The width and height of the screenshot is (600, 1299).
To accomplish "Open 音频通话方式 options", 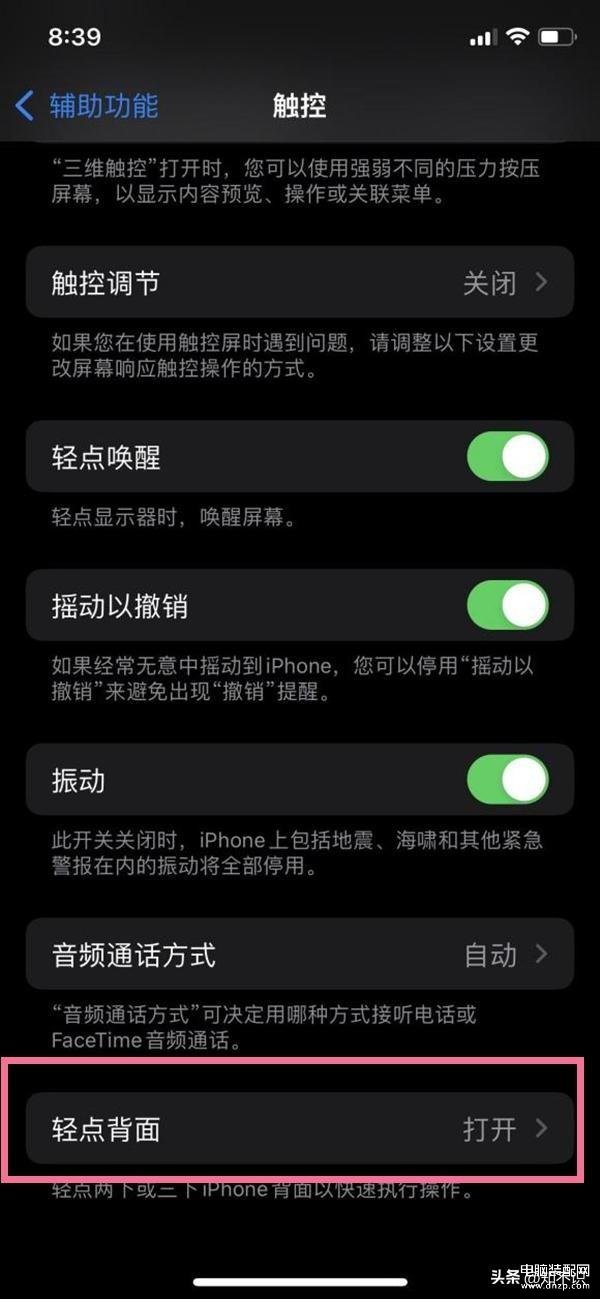I will [x=300, y=954].
